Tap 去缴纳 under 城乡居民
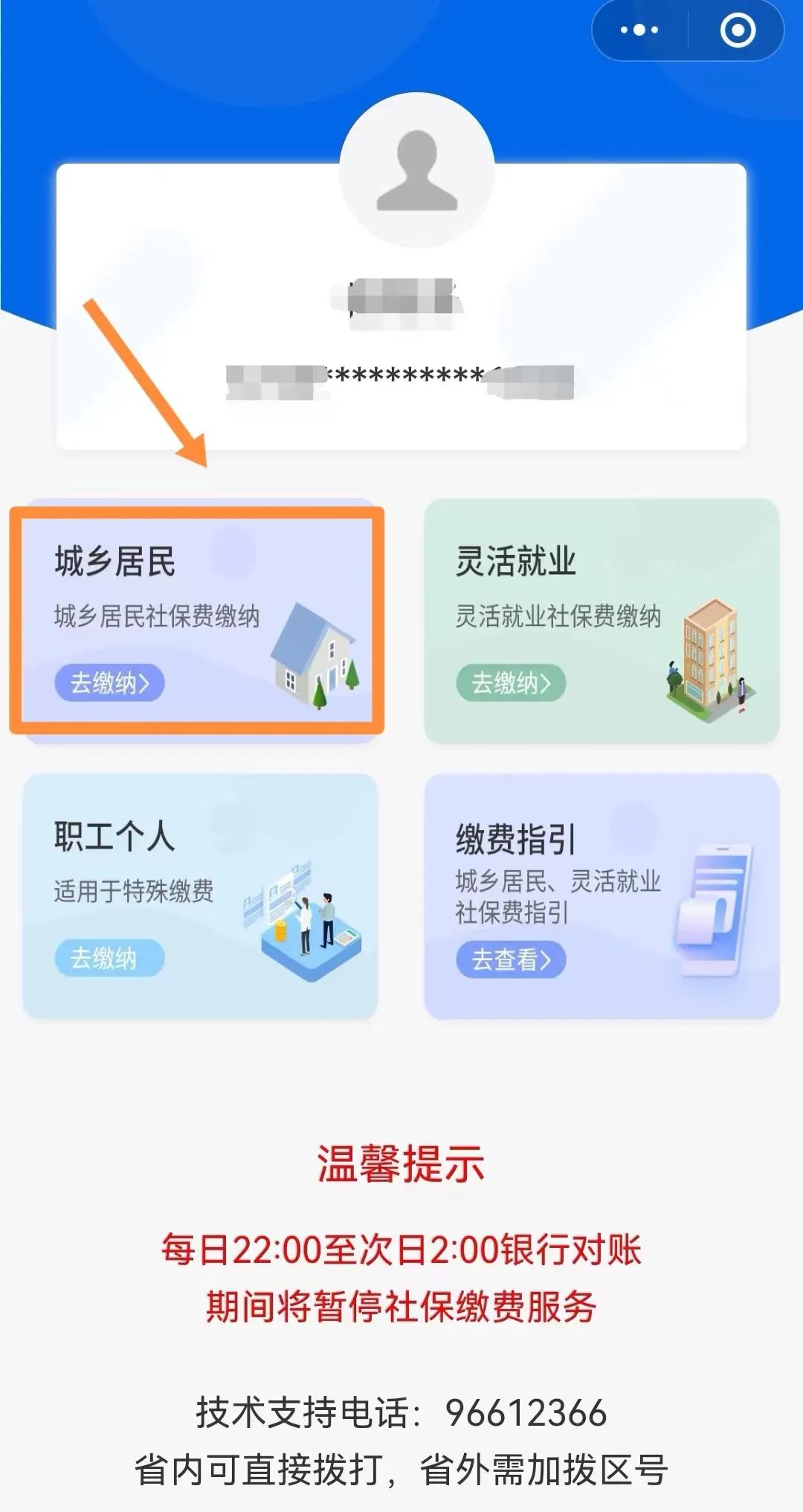803x1512 pixels. tap(109, 683)
